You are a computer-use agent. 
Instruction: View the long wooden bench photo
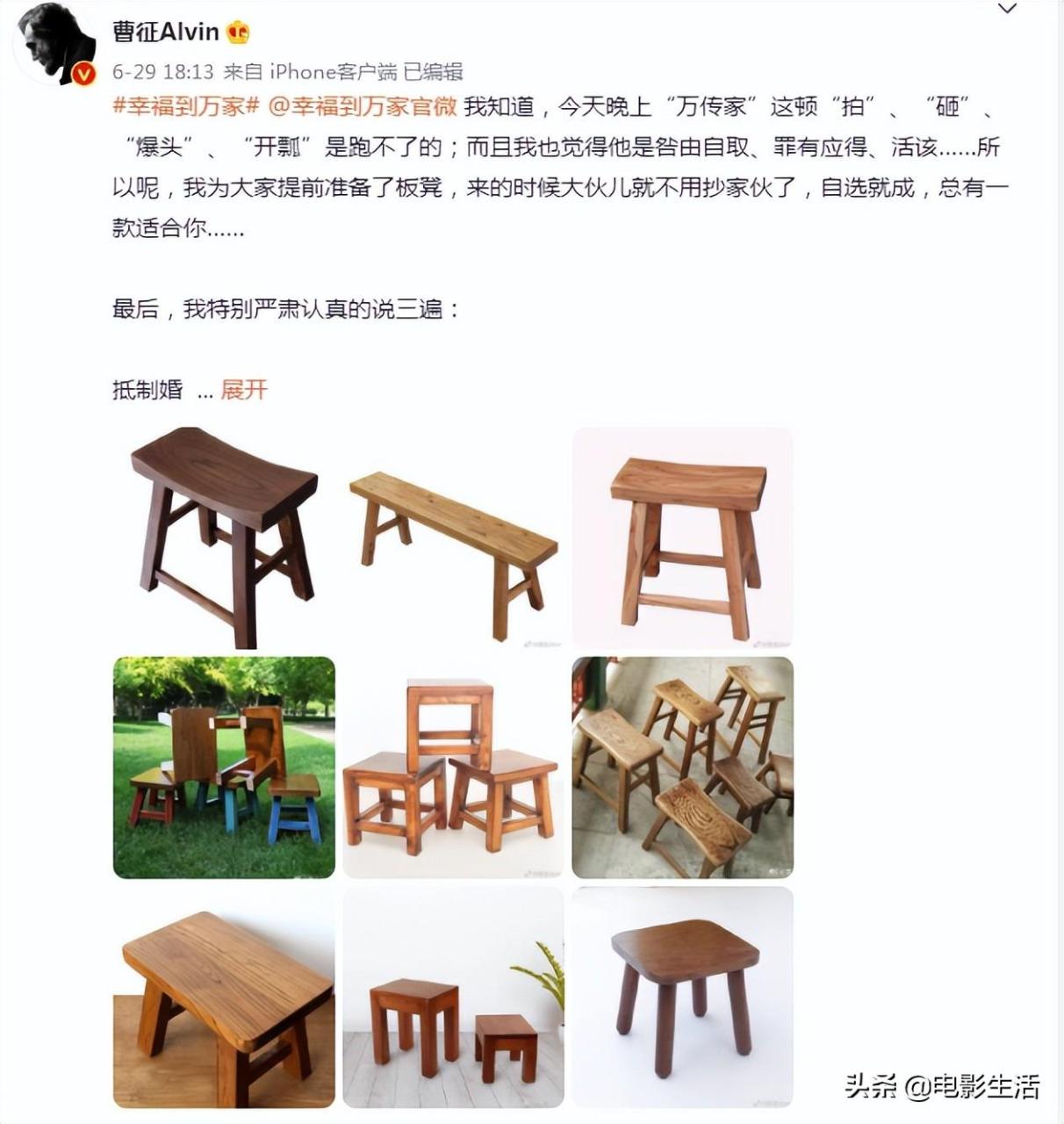[453, 537]
